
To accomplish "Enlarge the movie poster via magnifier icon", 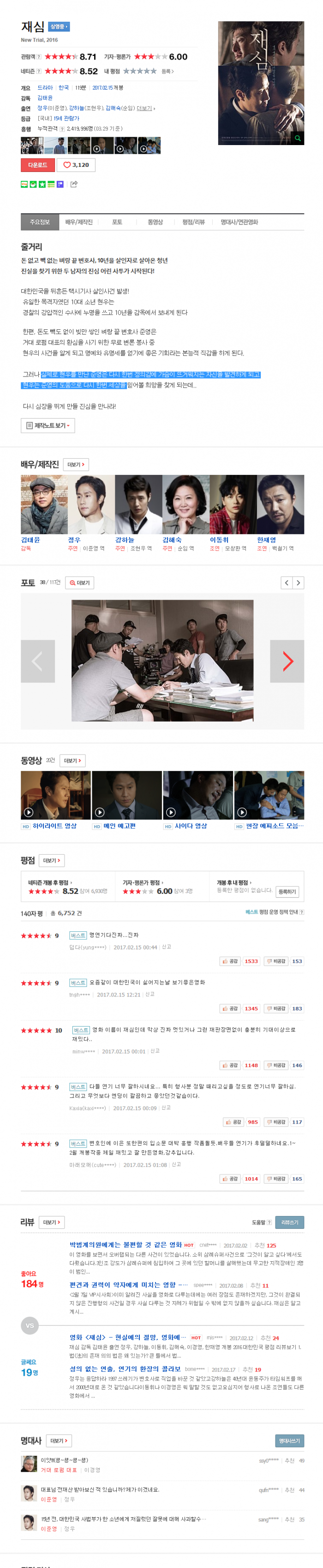I will point(298,138).
